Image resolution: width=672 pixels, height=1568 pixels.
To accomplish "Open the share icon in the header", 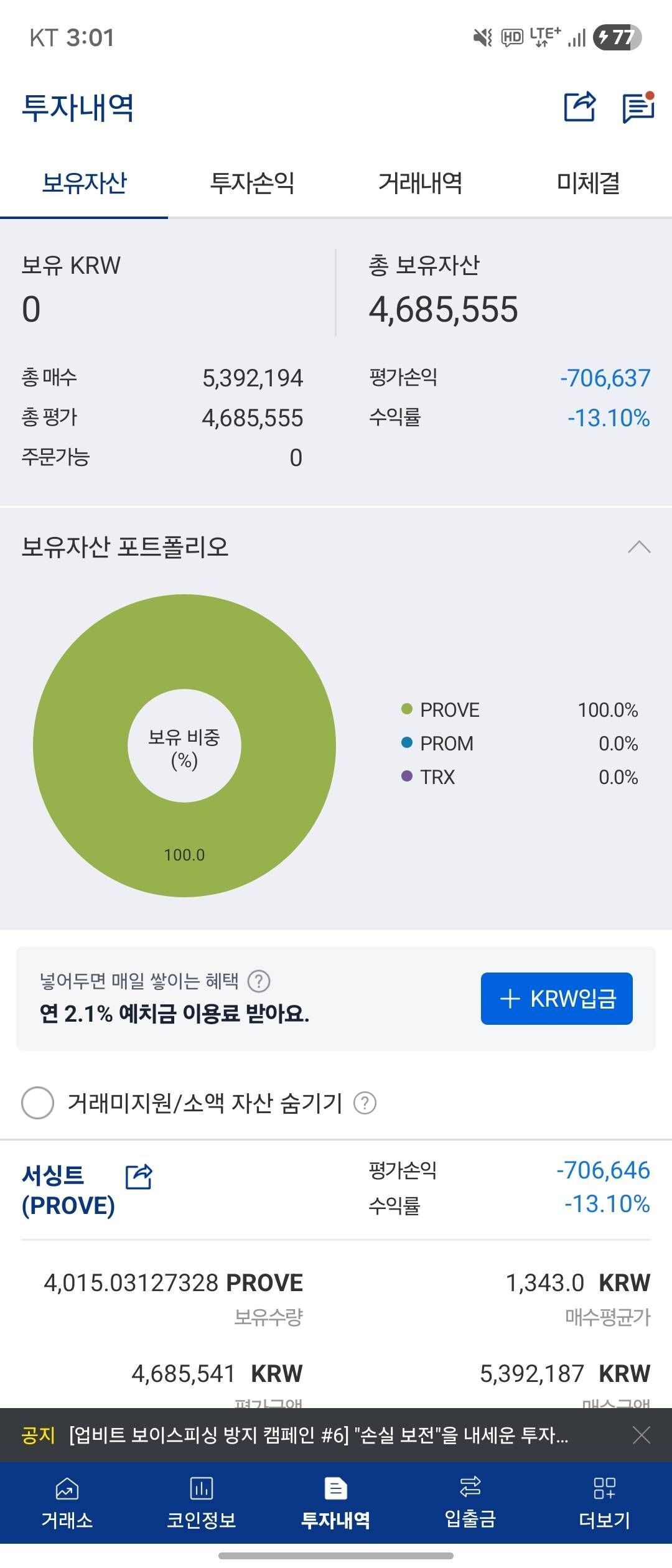I will click(x=581, y=108).
